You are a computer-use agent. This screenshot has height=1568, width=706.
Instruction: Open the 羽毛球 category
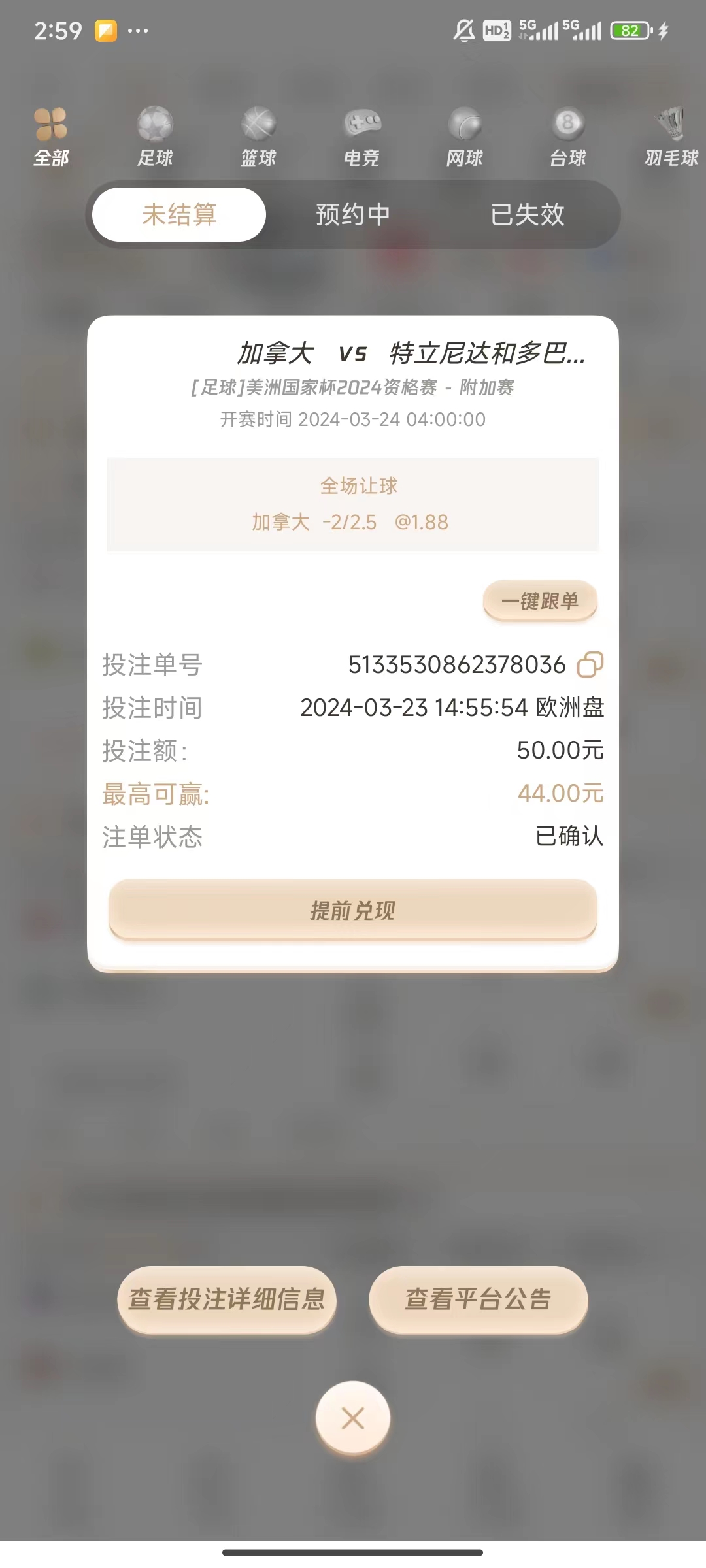[x=671, y=137]
